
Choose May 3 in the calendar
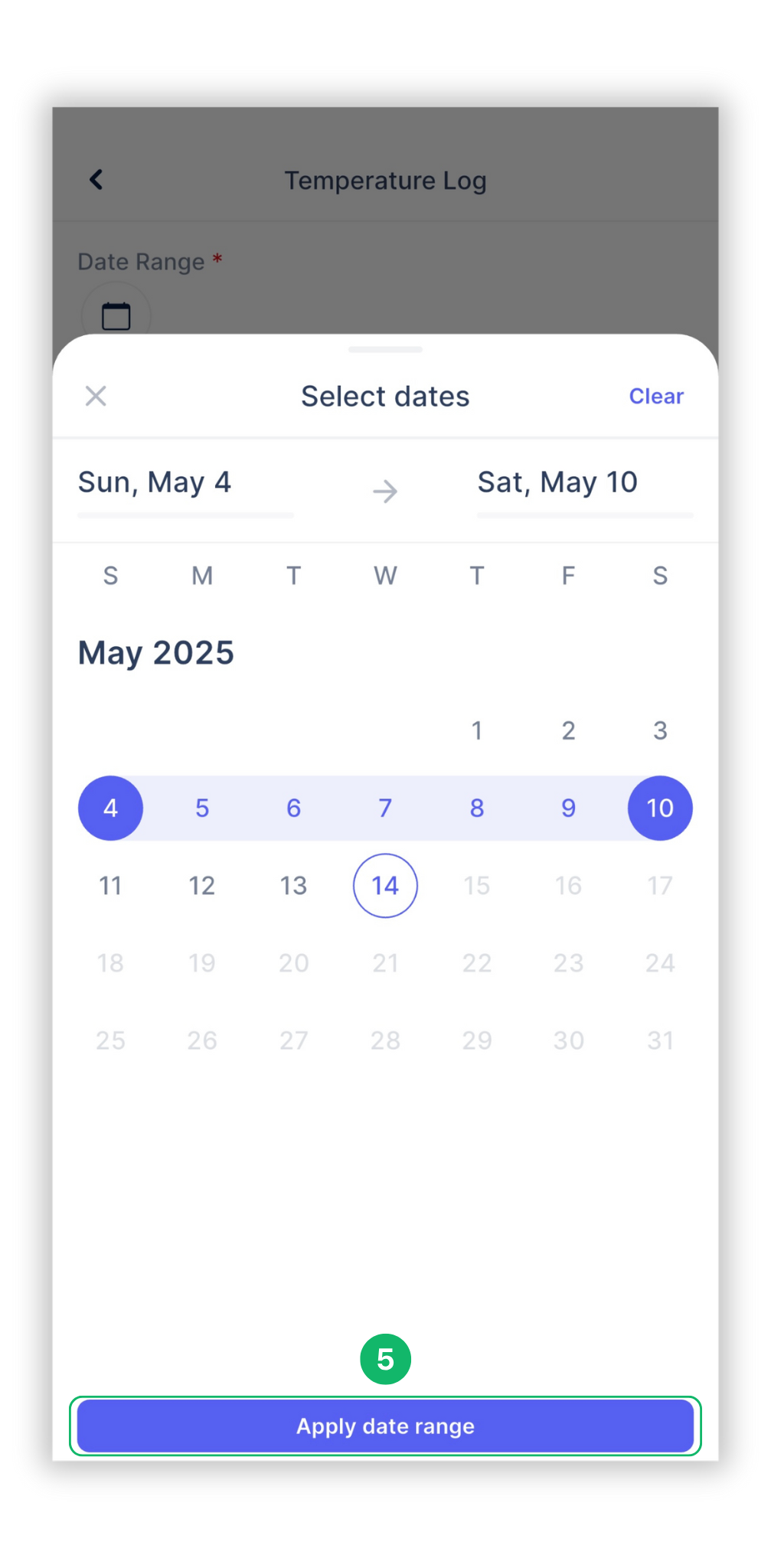(x=660, y=730)
